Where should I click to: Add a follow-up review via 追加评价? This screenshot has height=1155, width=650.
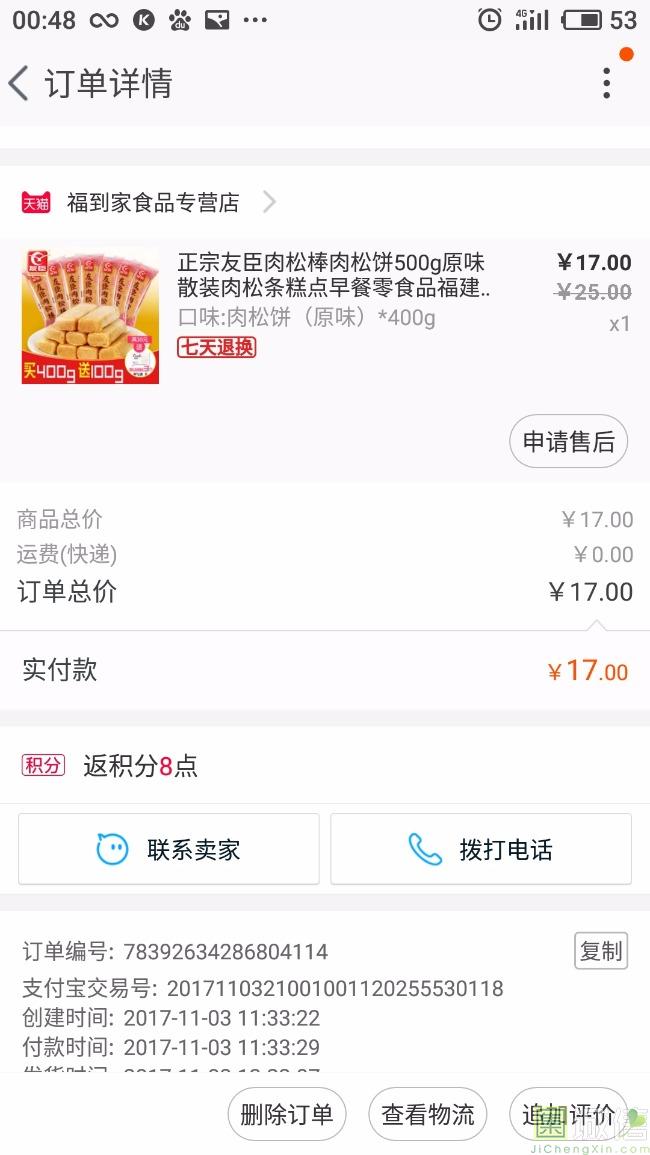click(x=568, y=1115)
